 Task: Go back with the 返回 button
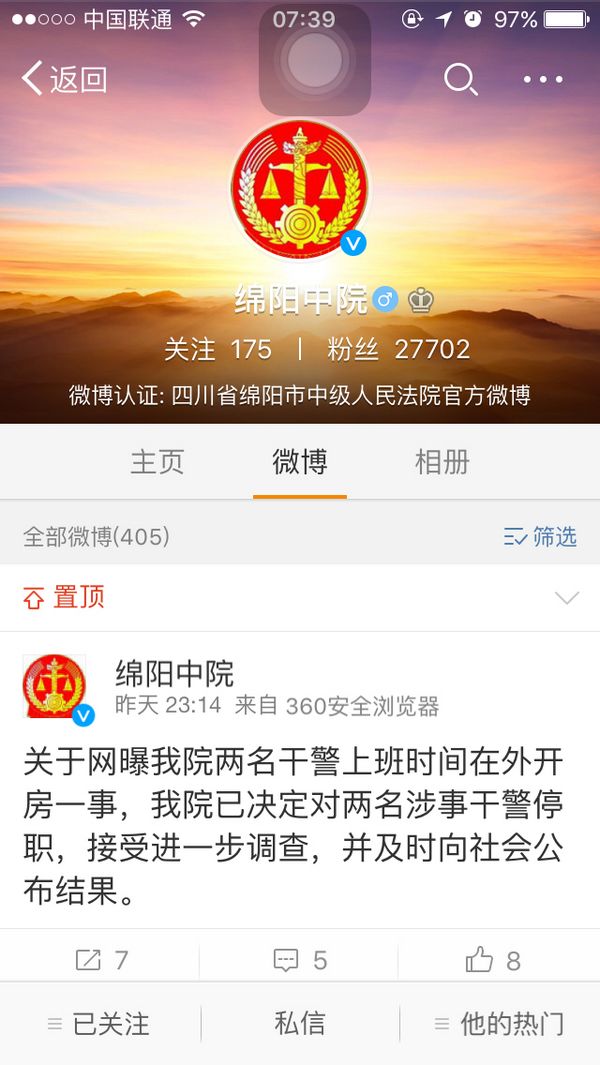coord(64,79)
